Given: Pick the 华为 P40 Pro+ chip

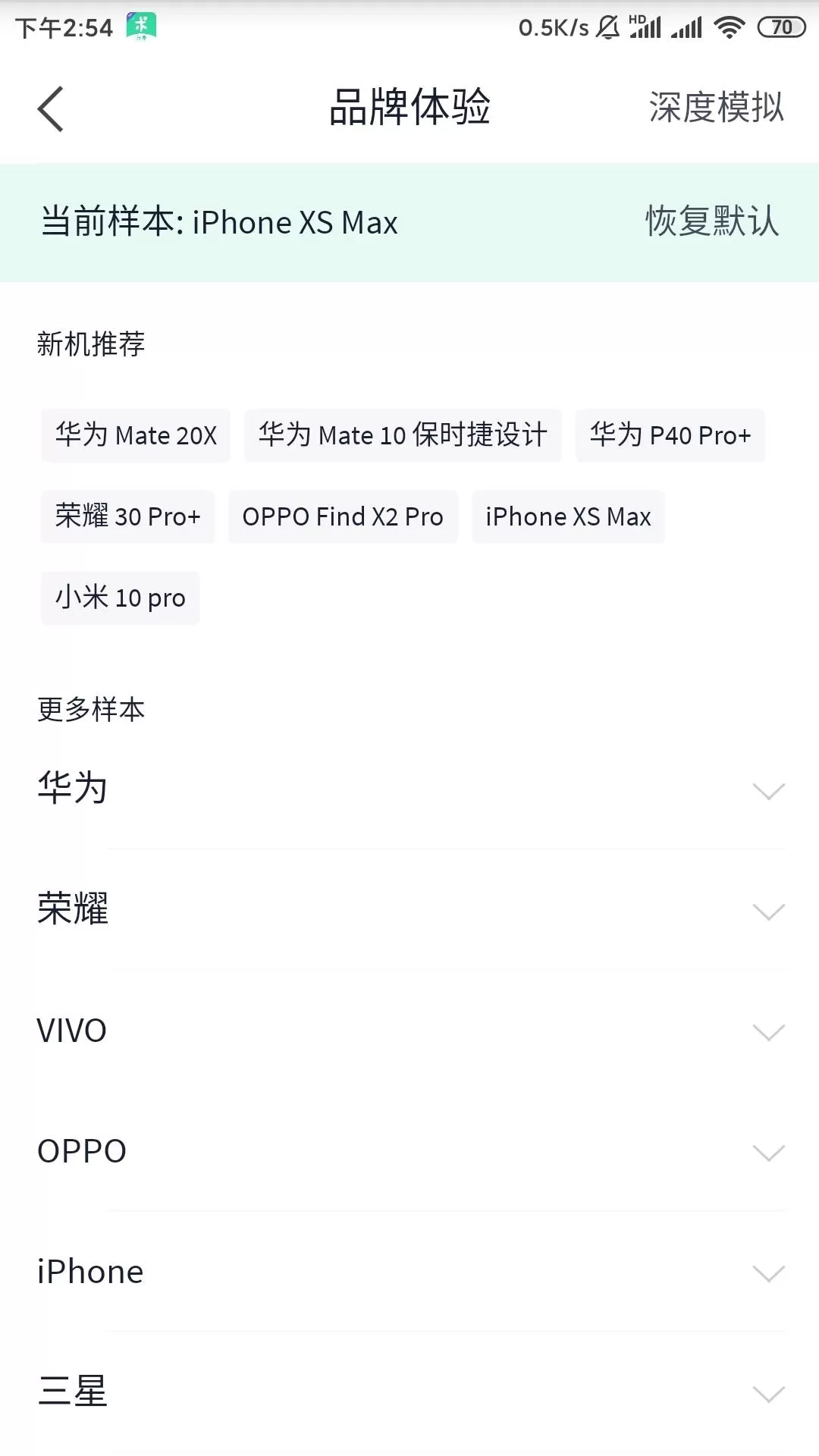Looking at the screenshot, I should [670, 435].
